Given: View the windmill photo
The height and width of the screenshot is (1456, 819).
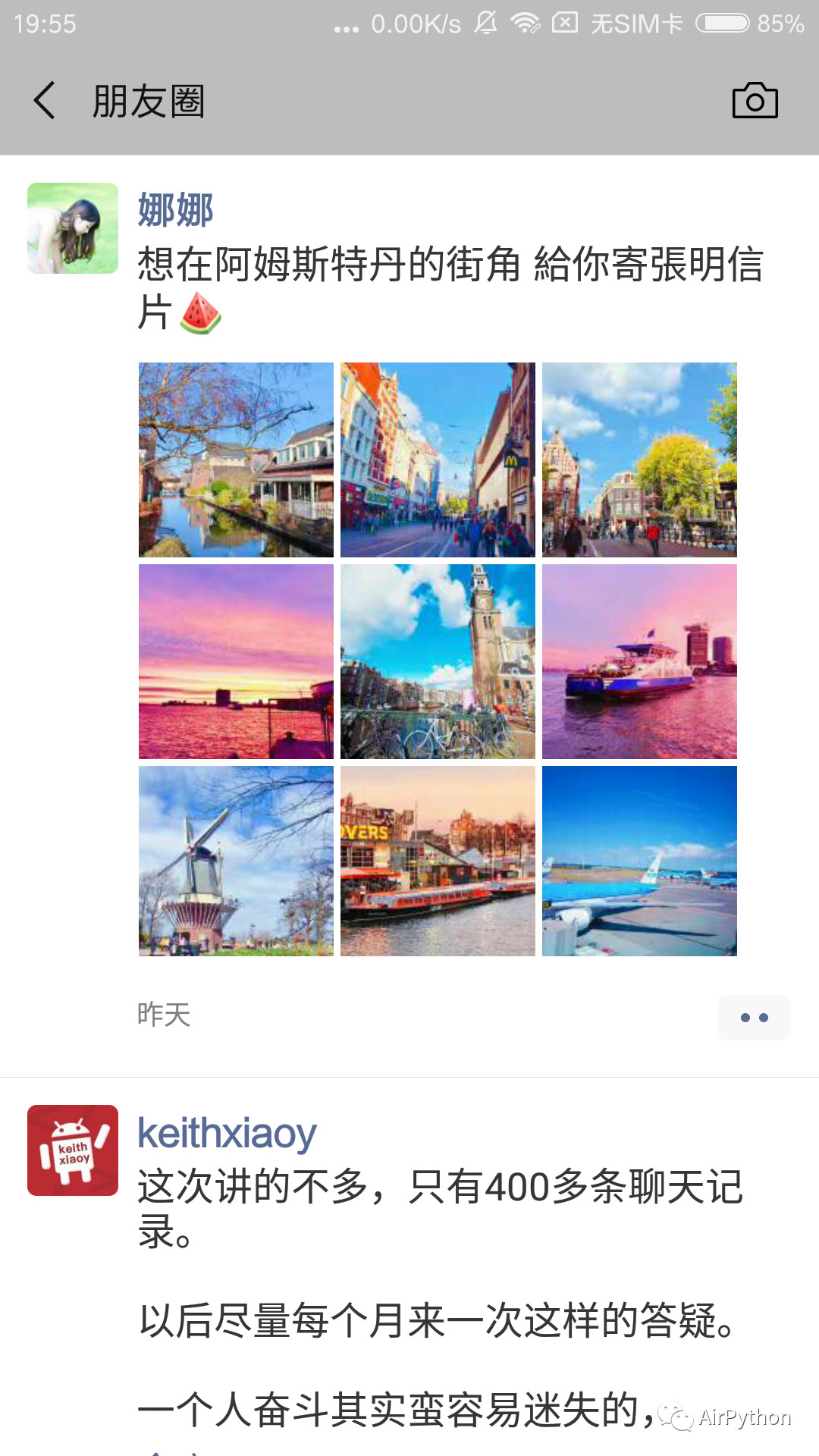Looking at the screenshot, I should tap(236, 861).
